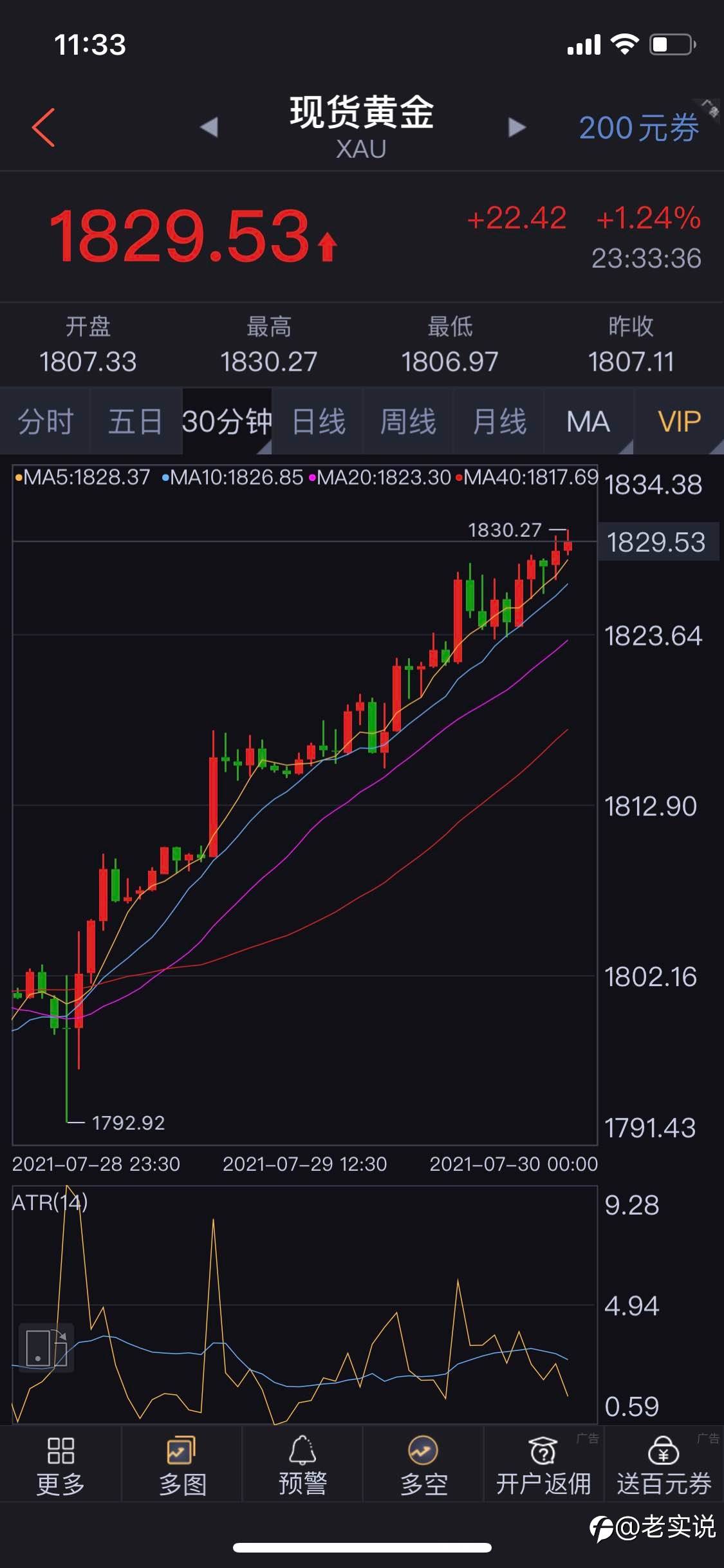Switch to the 月线 chart tab
The height and width of the screenshot is (1568, 724).
[499, 422]
